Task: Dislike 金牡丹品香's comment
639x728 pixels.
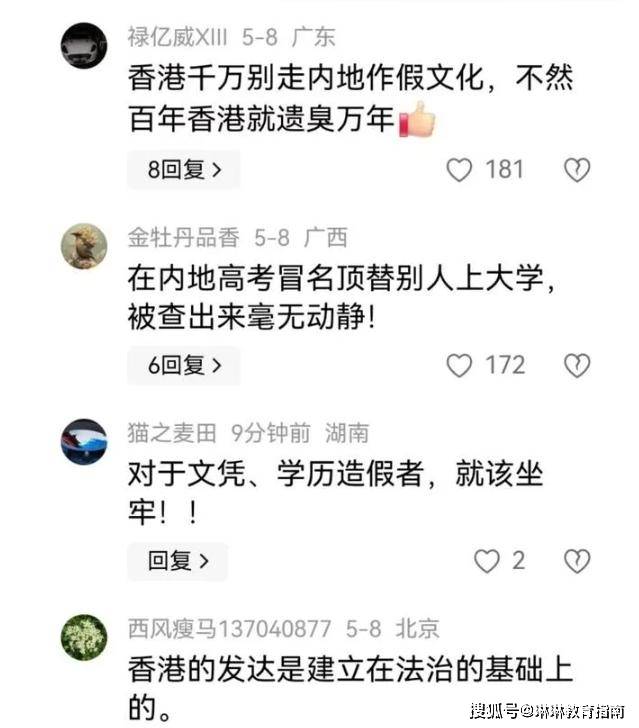Action: [x=577, y=366]
